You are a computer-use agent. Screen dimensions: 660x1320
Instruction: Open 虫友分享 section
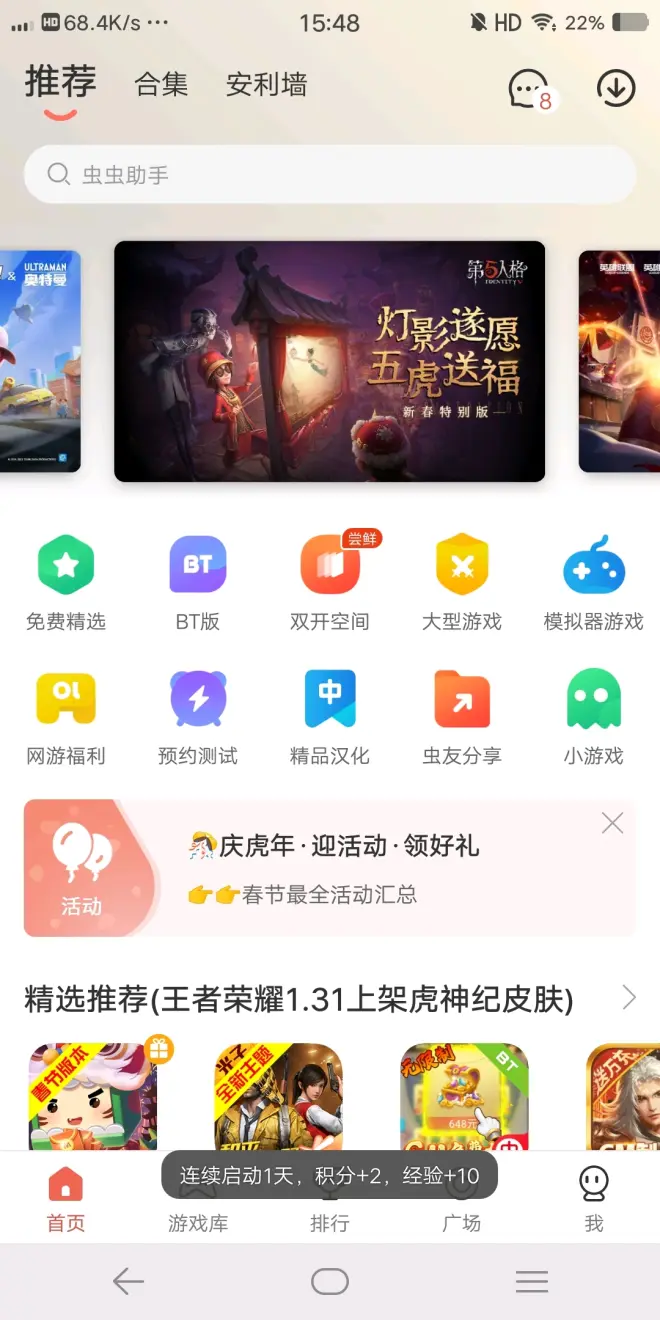click(x=461, y=717)
